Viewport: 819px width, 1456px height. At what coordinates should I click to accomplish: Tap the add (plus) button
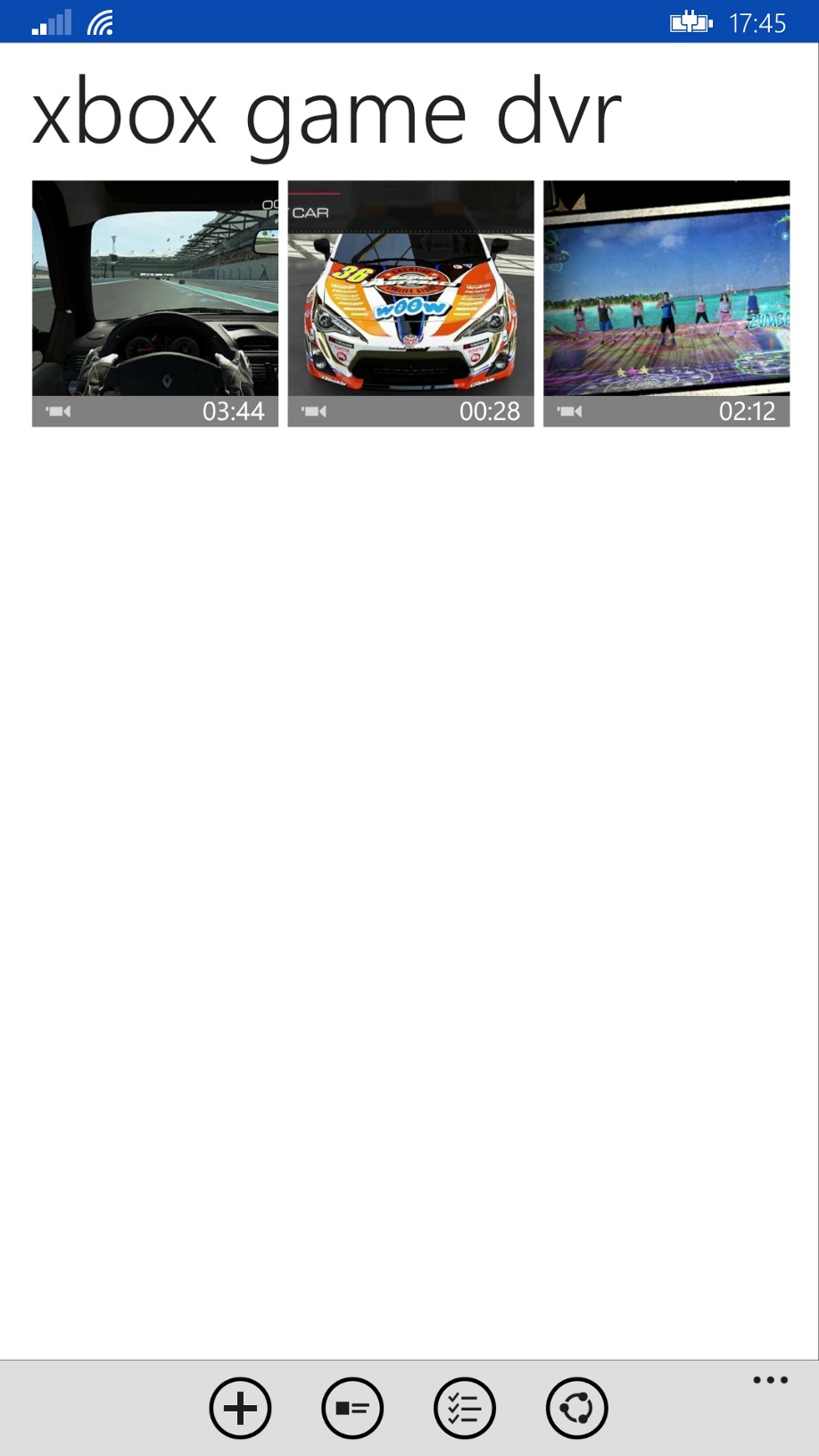[x=240, y=1409]
